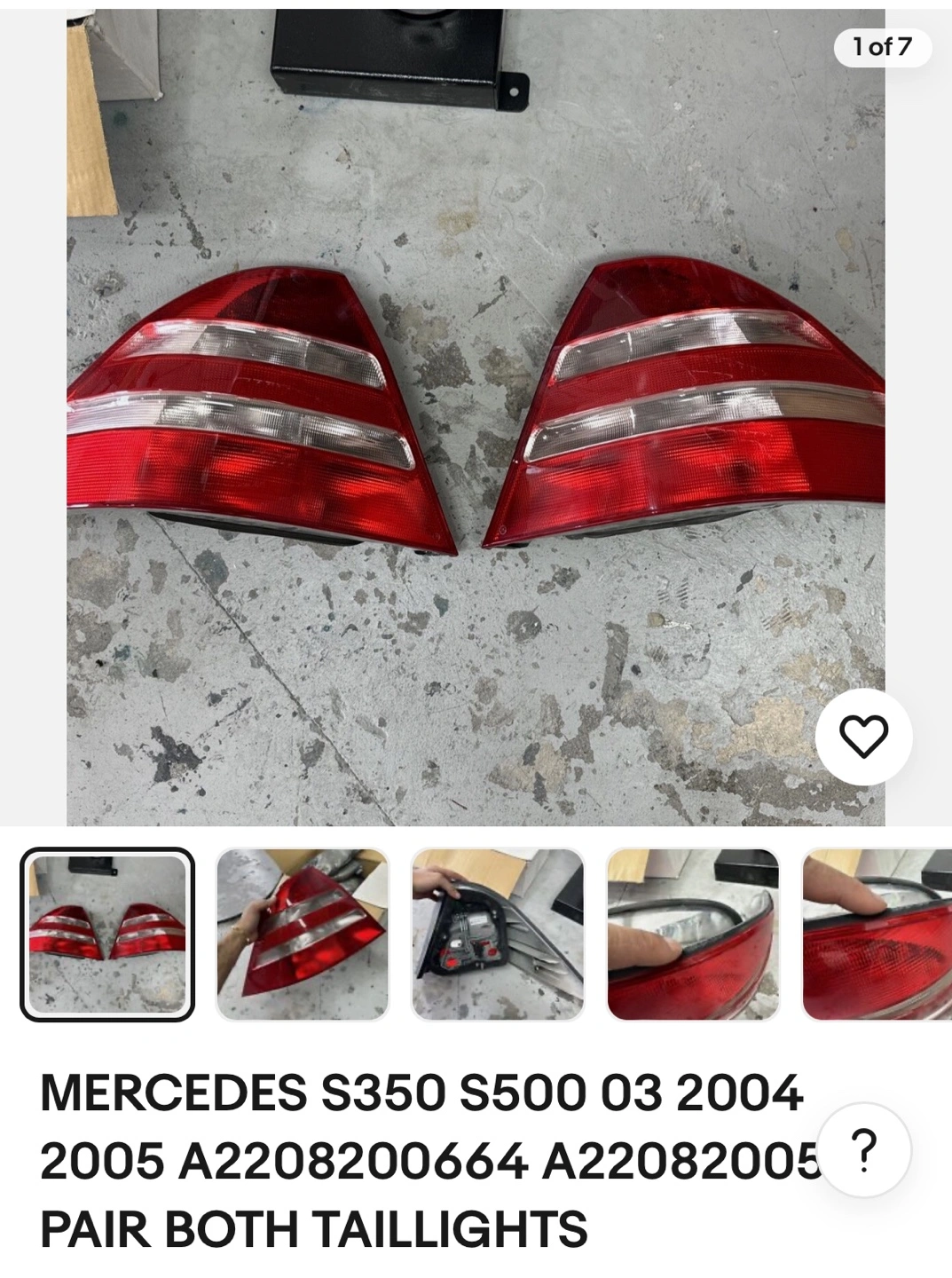Viewport: 952px width, 1278px height.
Task: Add this taillight listing to your watchlist
Action: click(863, 736)
